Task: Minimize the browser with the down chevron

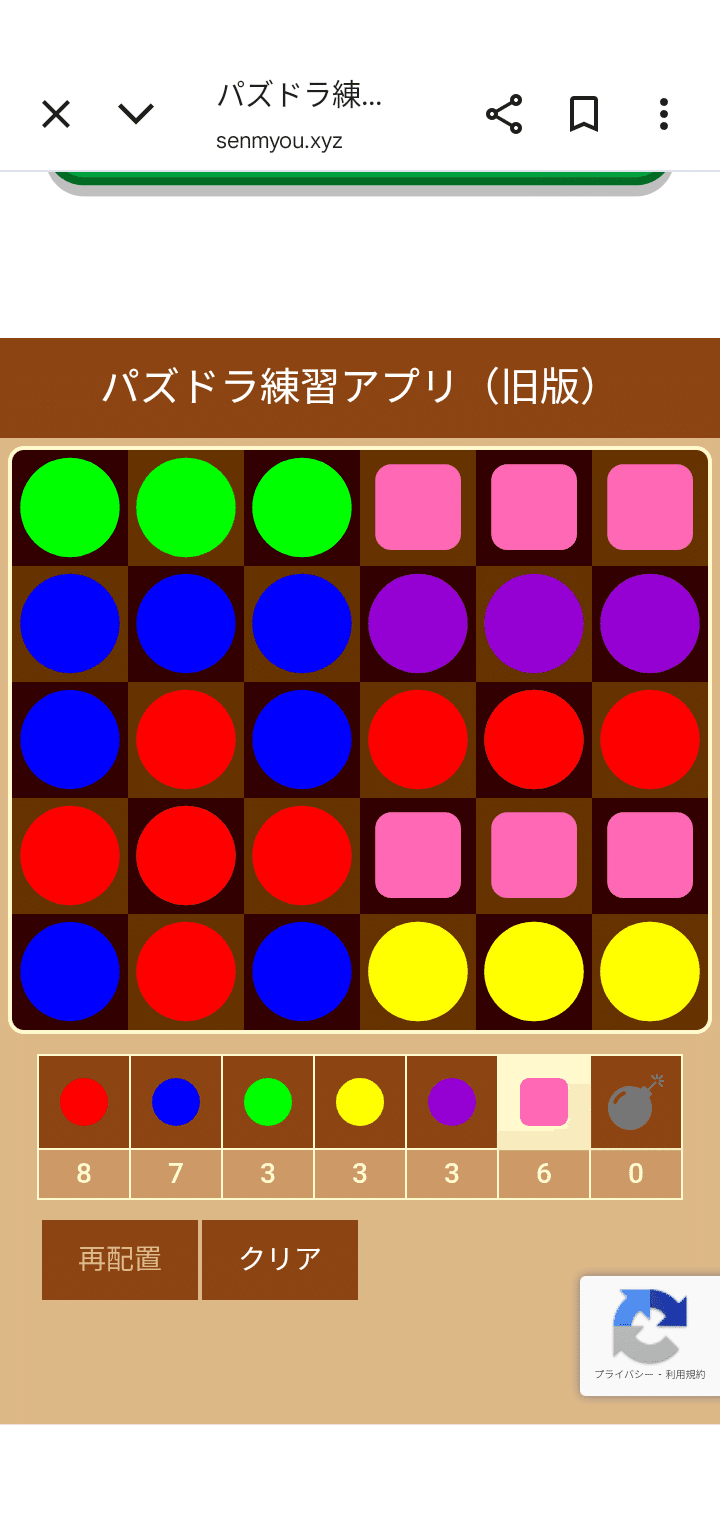Action: pyautogui.click(x=136, y=114)
